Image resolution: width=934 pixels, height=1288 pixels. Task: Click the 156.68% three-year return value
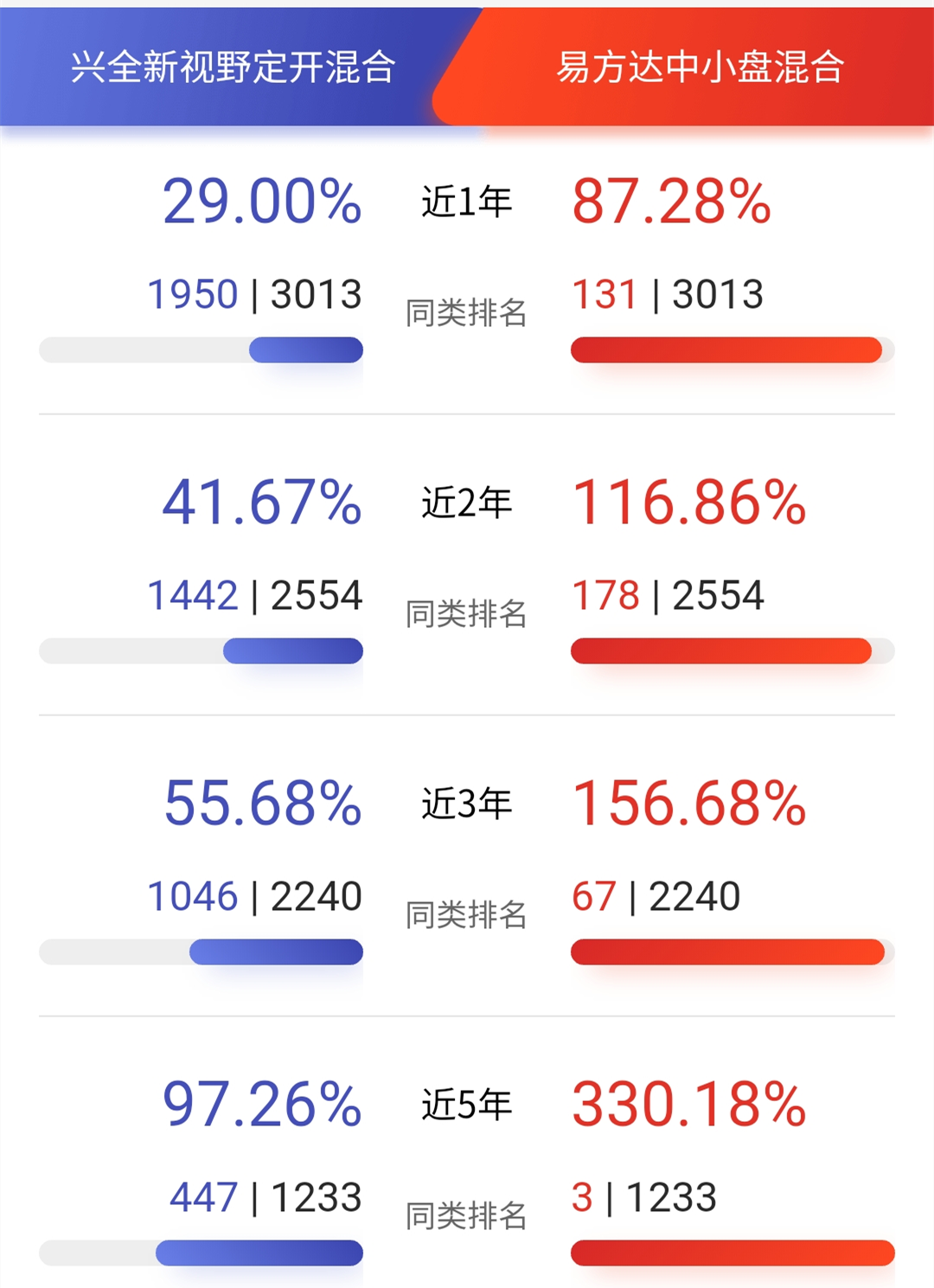pyautogui.click(x=688, y=804)
